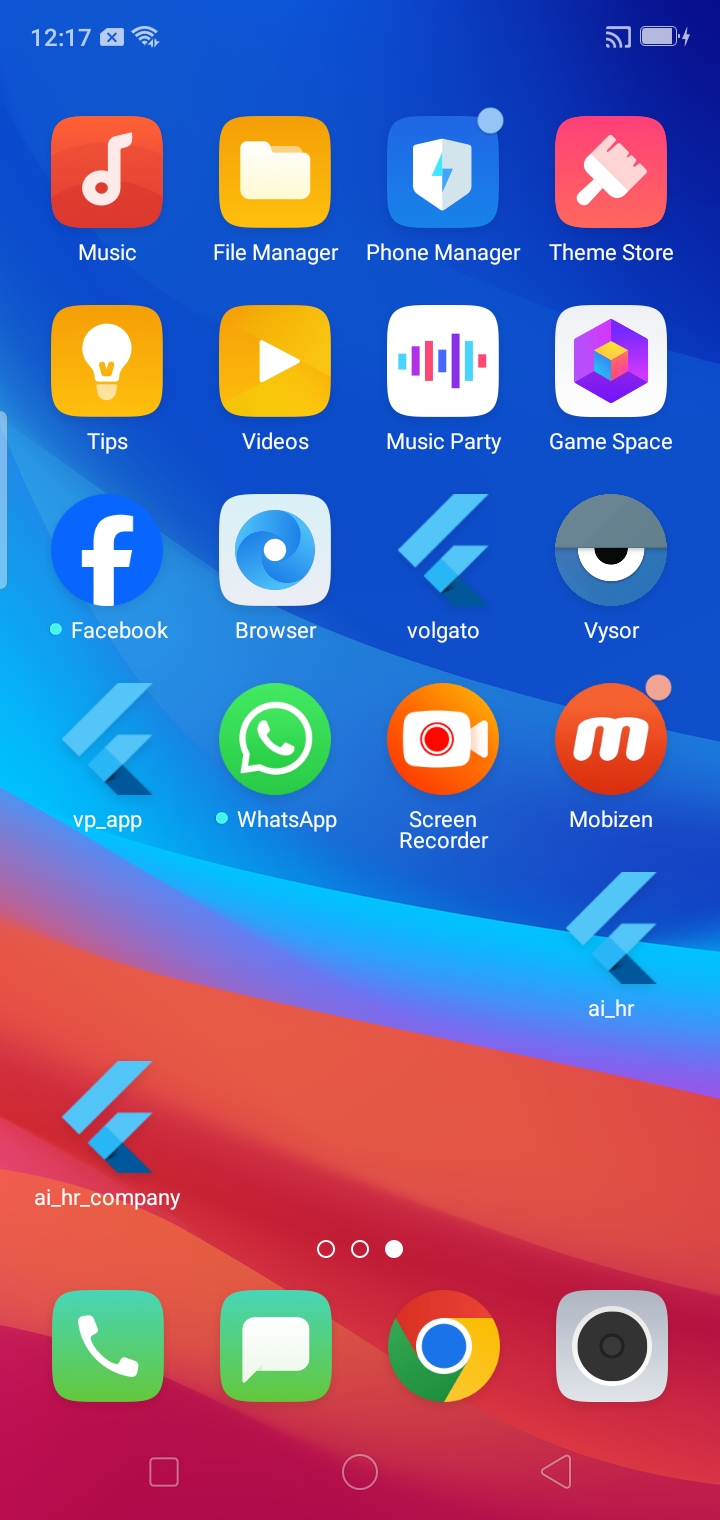Launch Music Party

(443, 361)
